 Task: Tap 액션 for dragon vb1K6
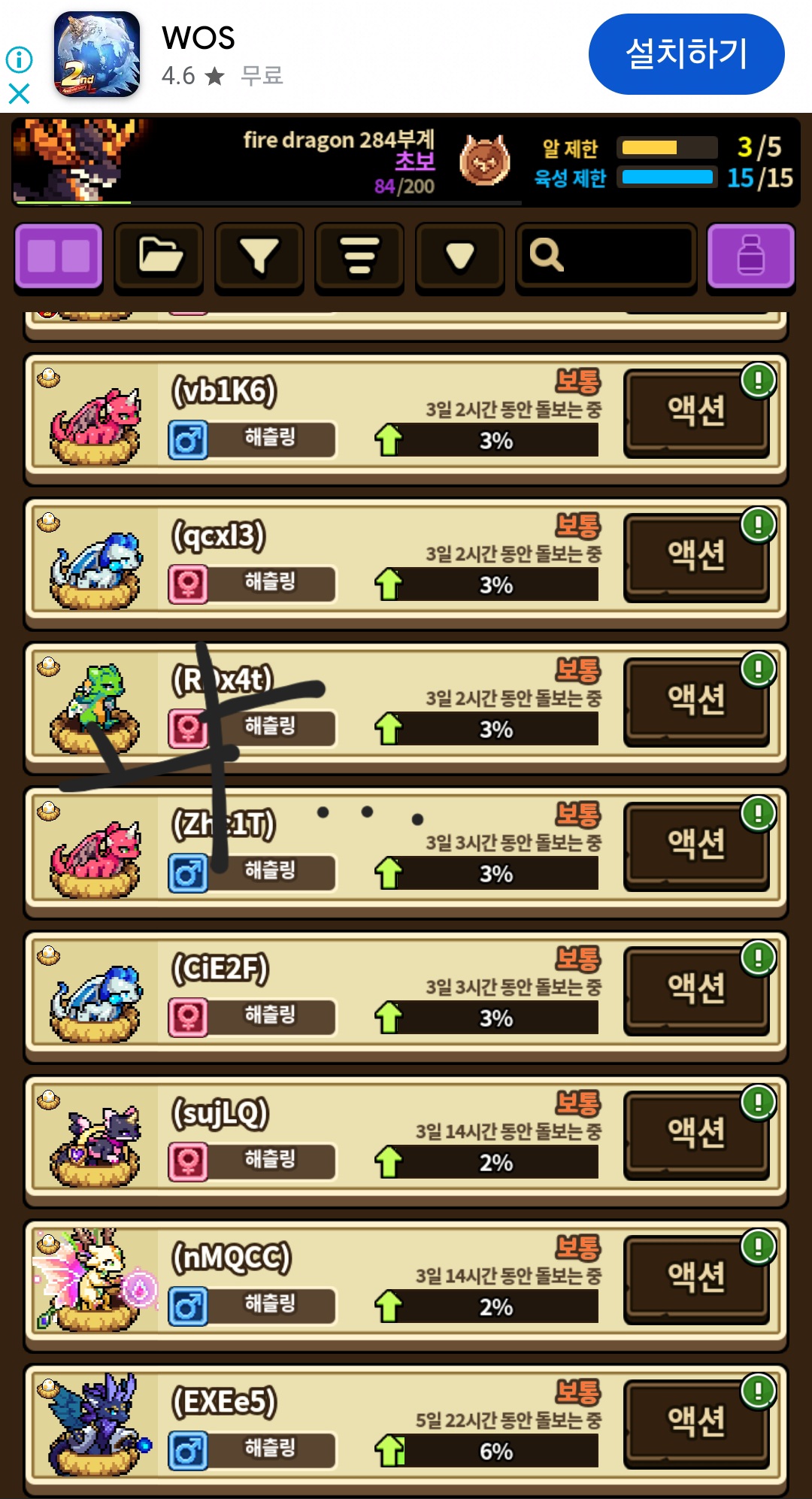pyautogui.click(x=696, y=412)
